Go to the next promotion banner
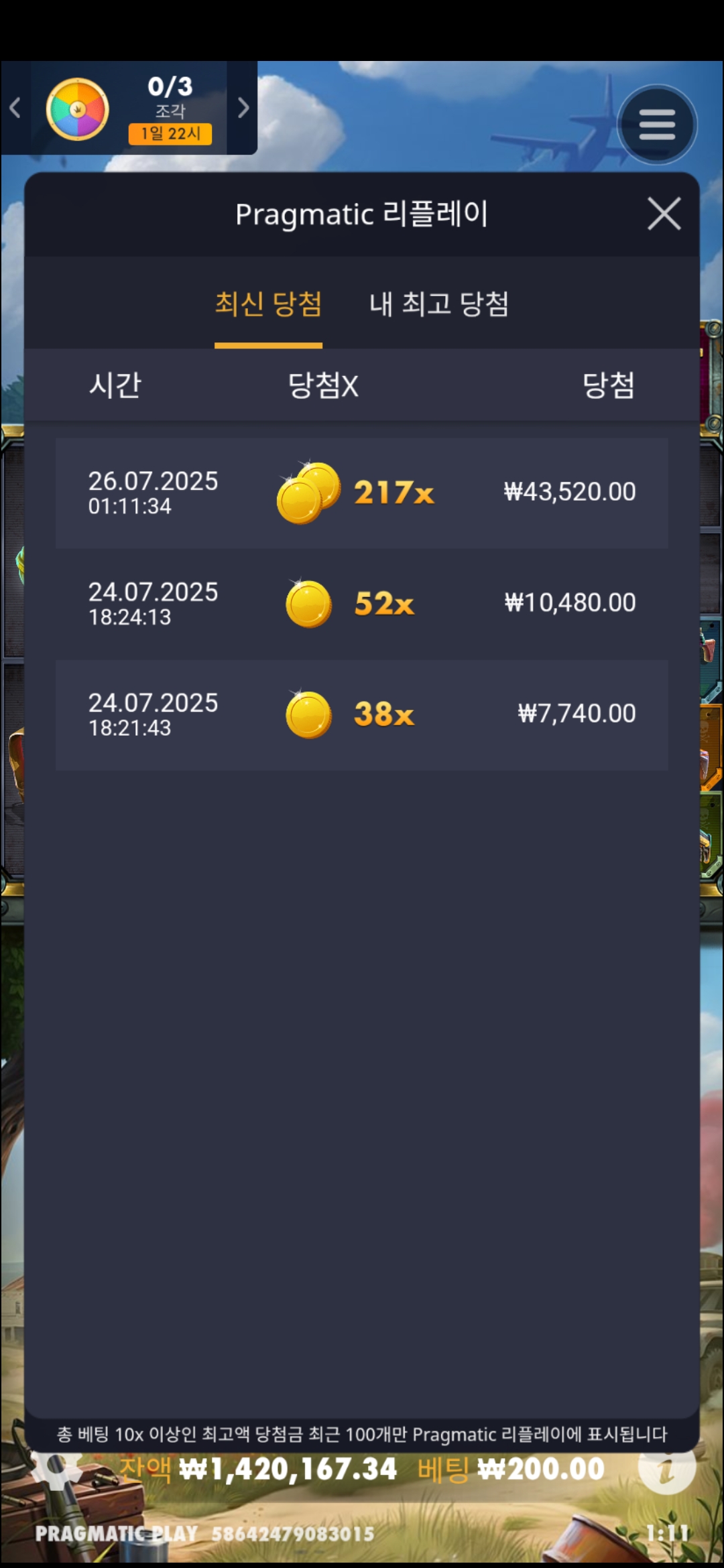This screenshot has width=724, height=1568. coord(243,108)
